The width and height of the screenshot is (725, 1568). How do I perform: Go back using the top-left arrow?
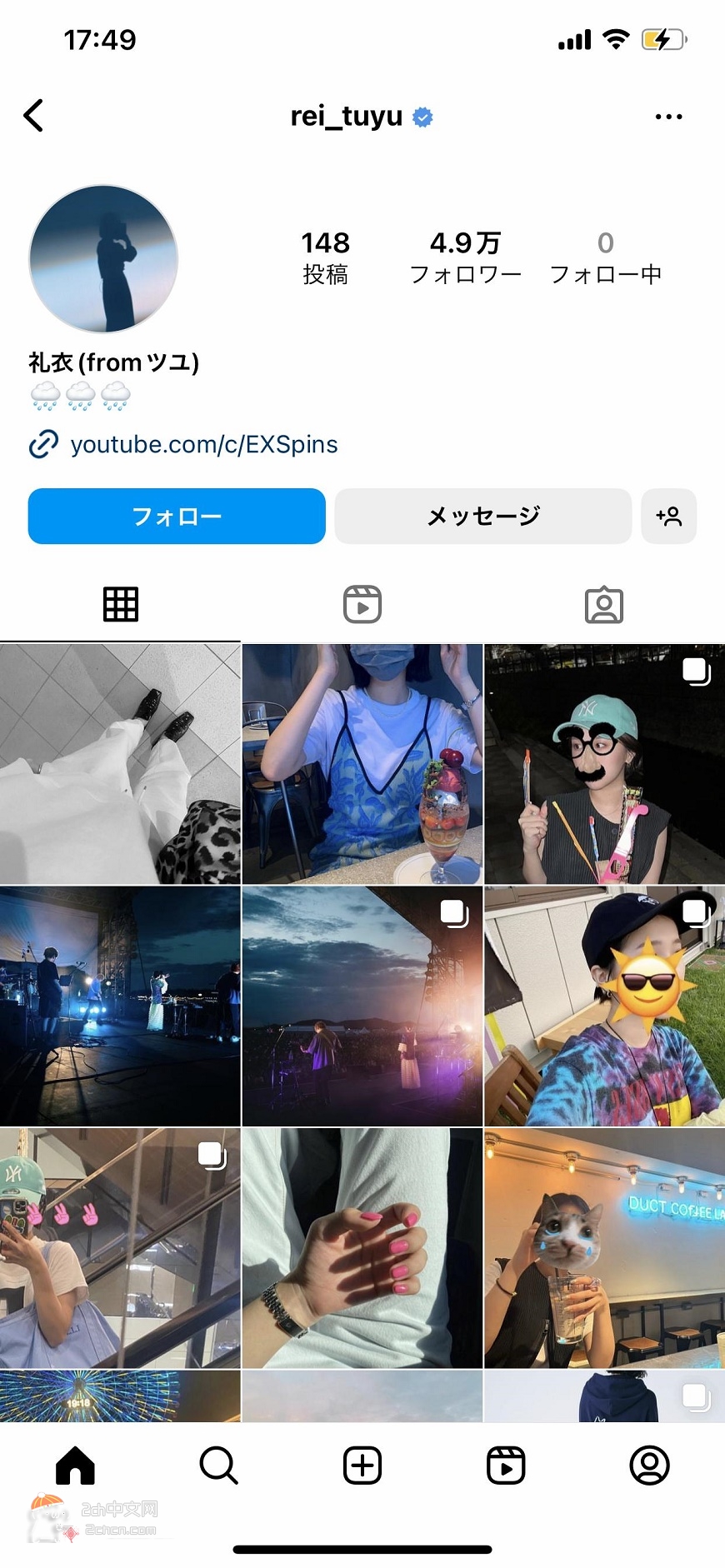(x=33, y=116)
